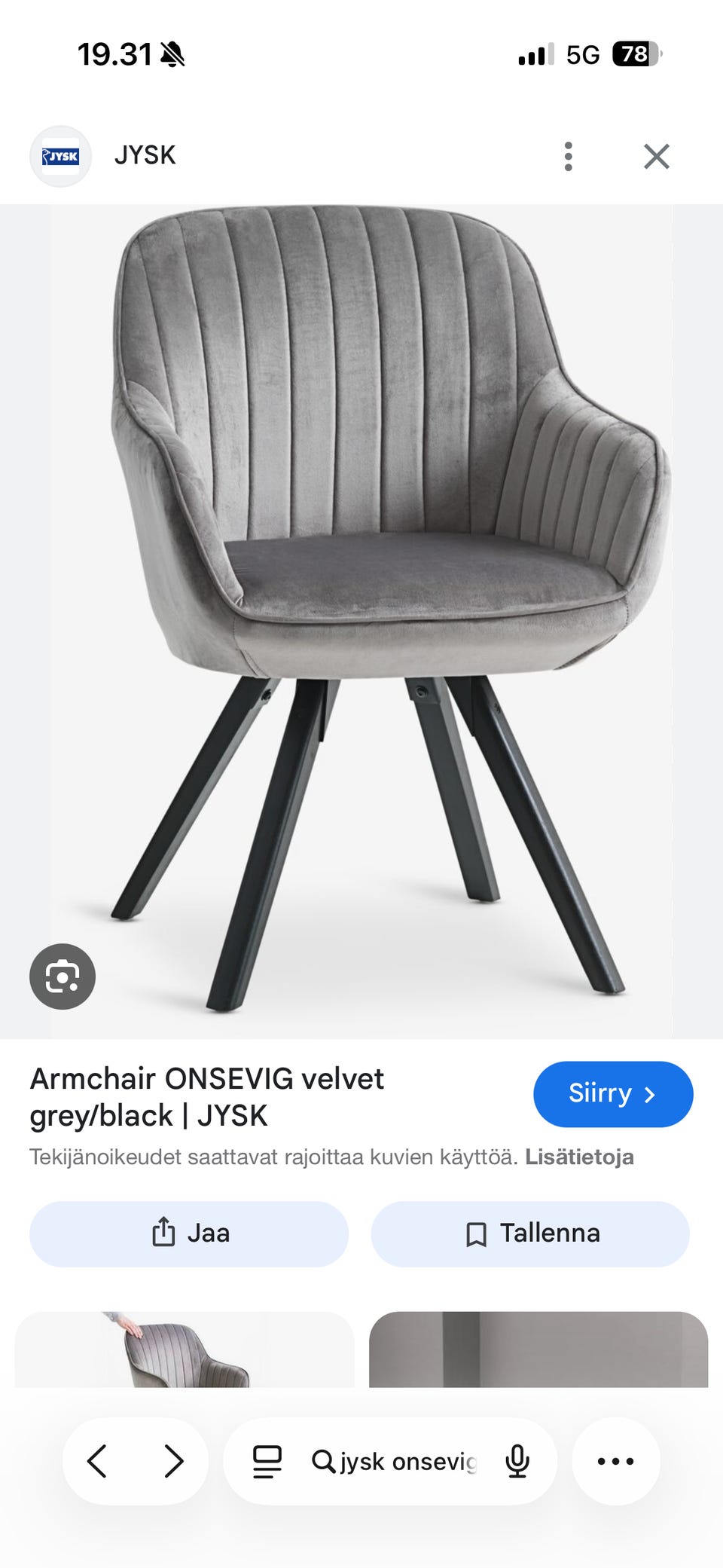Screen dimensions: 723x1568
Task: Open the Lisätietoja copyright link
Action: [579, 1157]
